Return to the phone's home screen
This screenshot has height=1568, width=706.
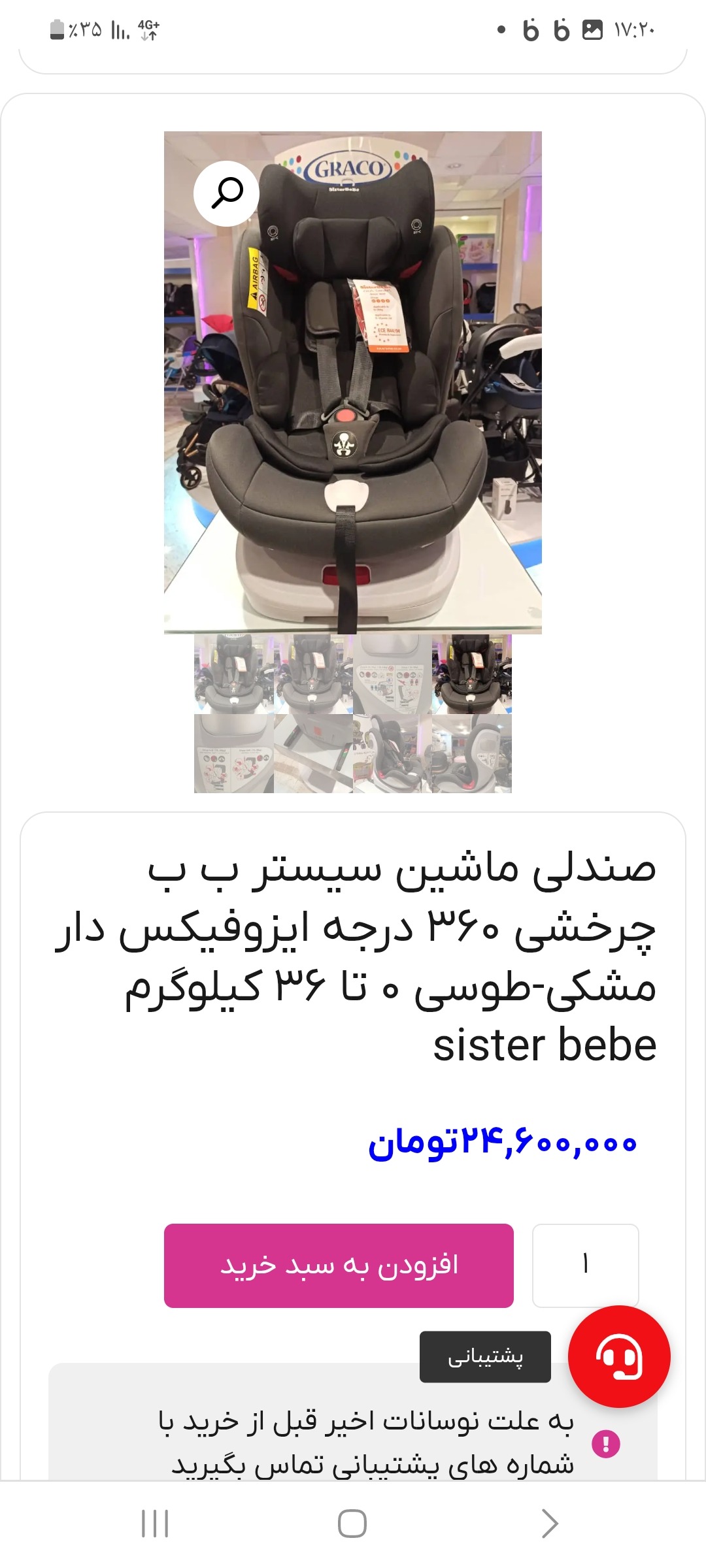pos(352,1524)
